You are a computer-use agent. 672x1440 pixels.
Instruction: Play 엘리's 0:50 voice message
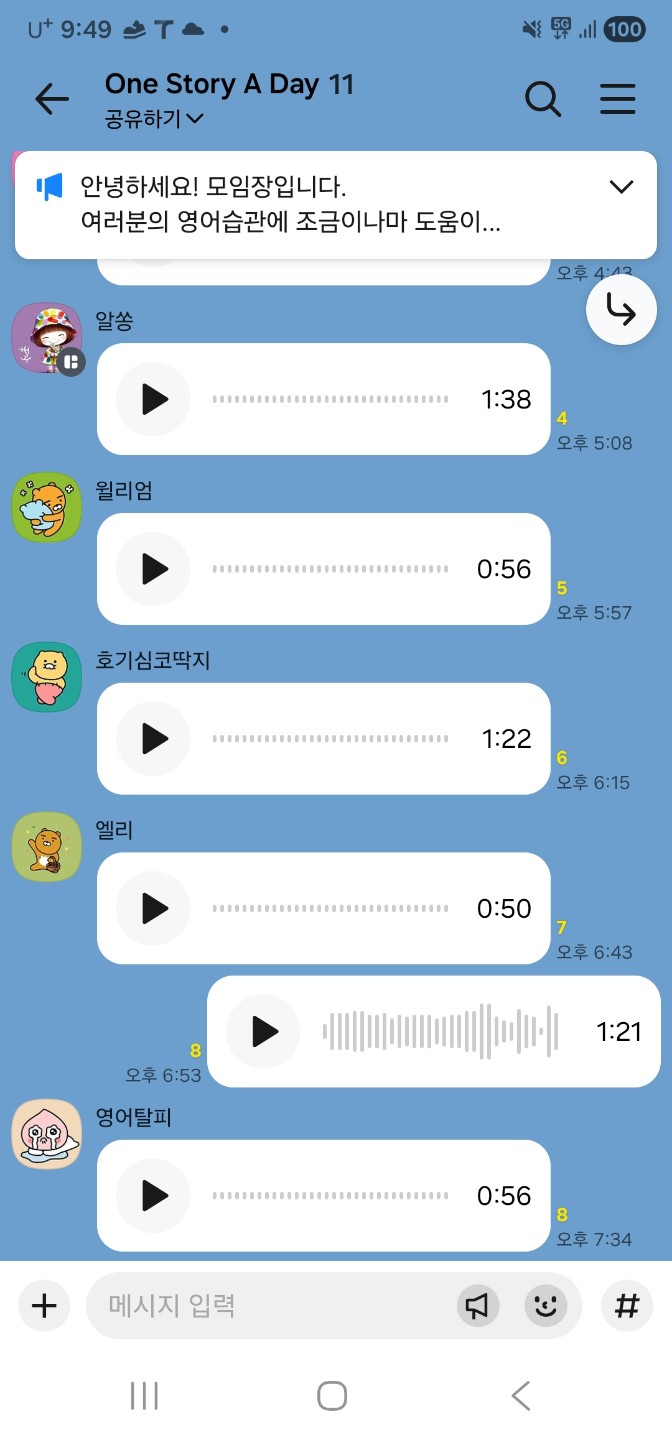tap(153, 909)
